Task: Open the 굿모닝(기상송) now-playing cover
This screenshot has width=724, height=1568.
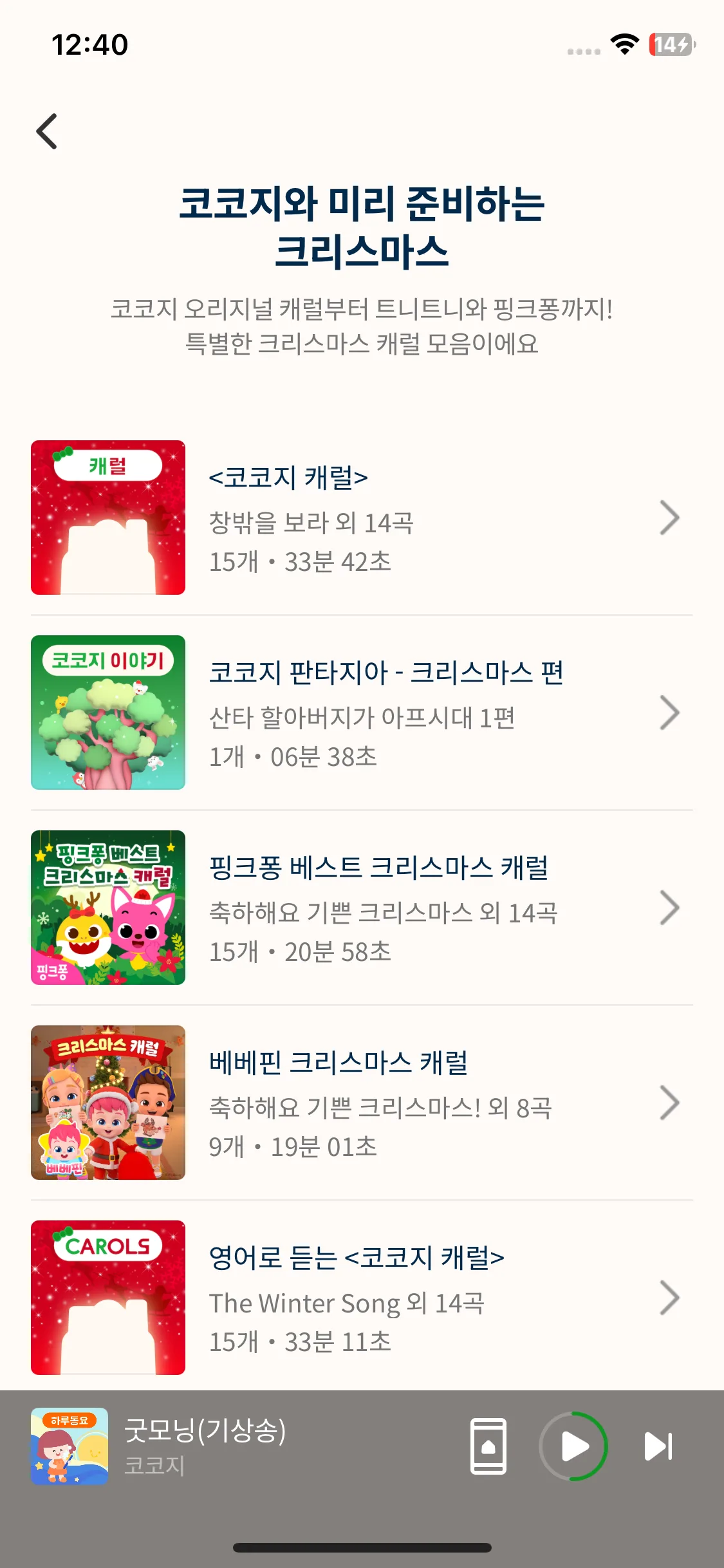Action: [70, 1446]
